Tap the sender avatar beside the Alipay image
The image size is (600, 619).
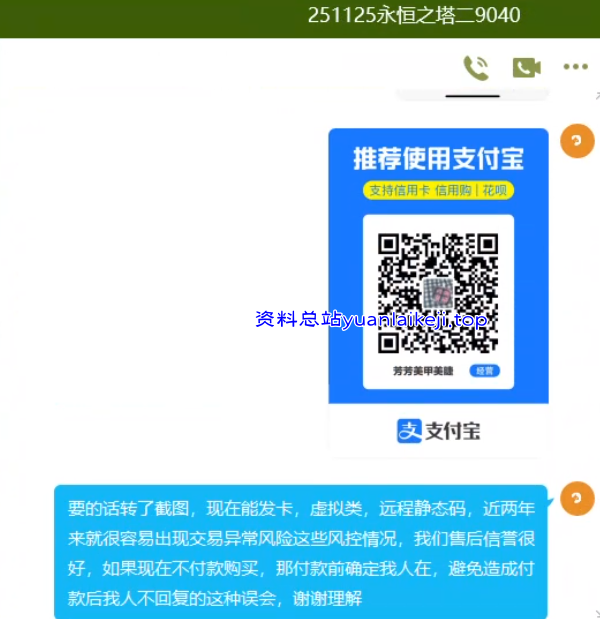tap(577, 141)
